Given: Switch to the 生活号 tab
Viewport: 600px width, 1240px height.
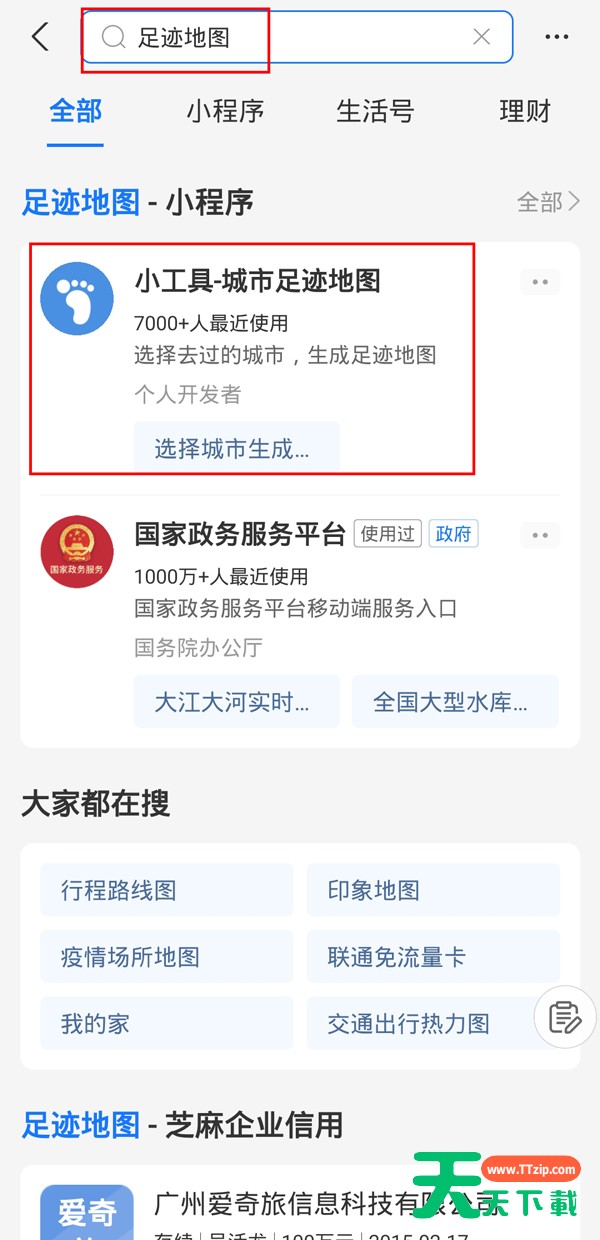Looking at the screenshot, I should 375,111.
